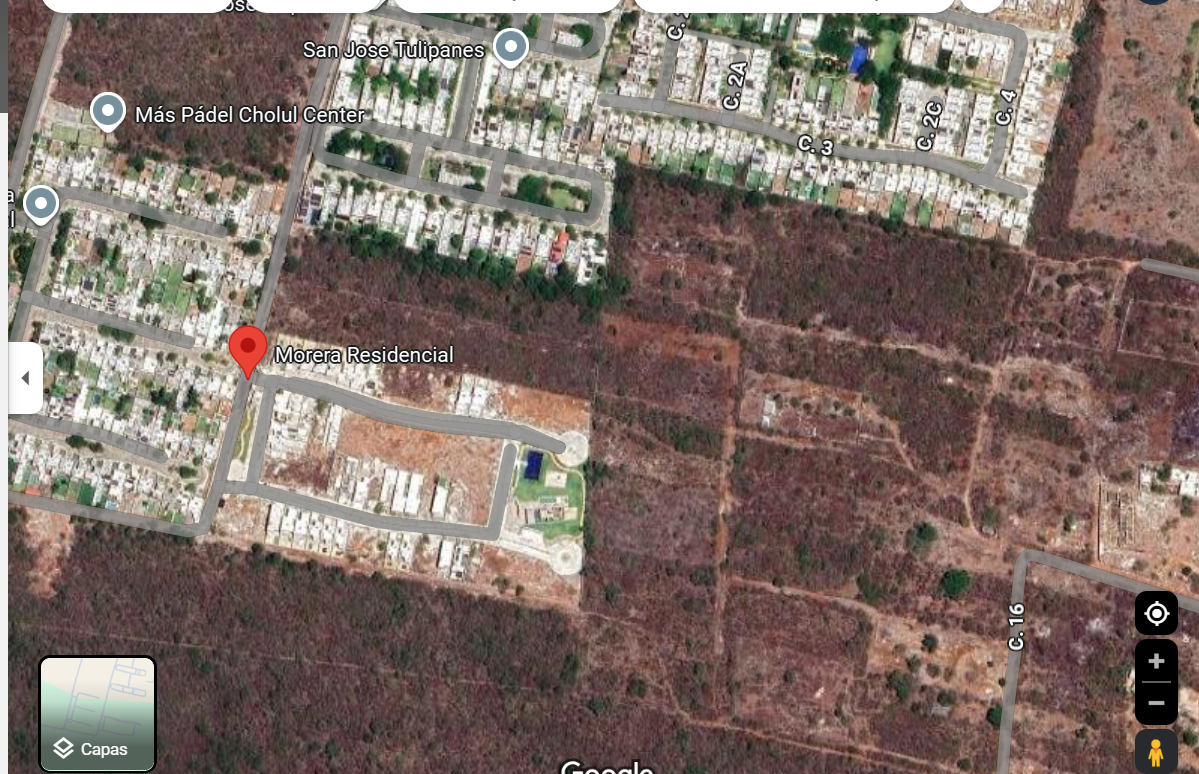Viewport: 1199px width, 774px height.
Task: Open Street View pegman
Action: click(1156, 751)
